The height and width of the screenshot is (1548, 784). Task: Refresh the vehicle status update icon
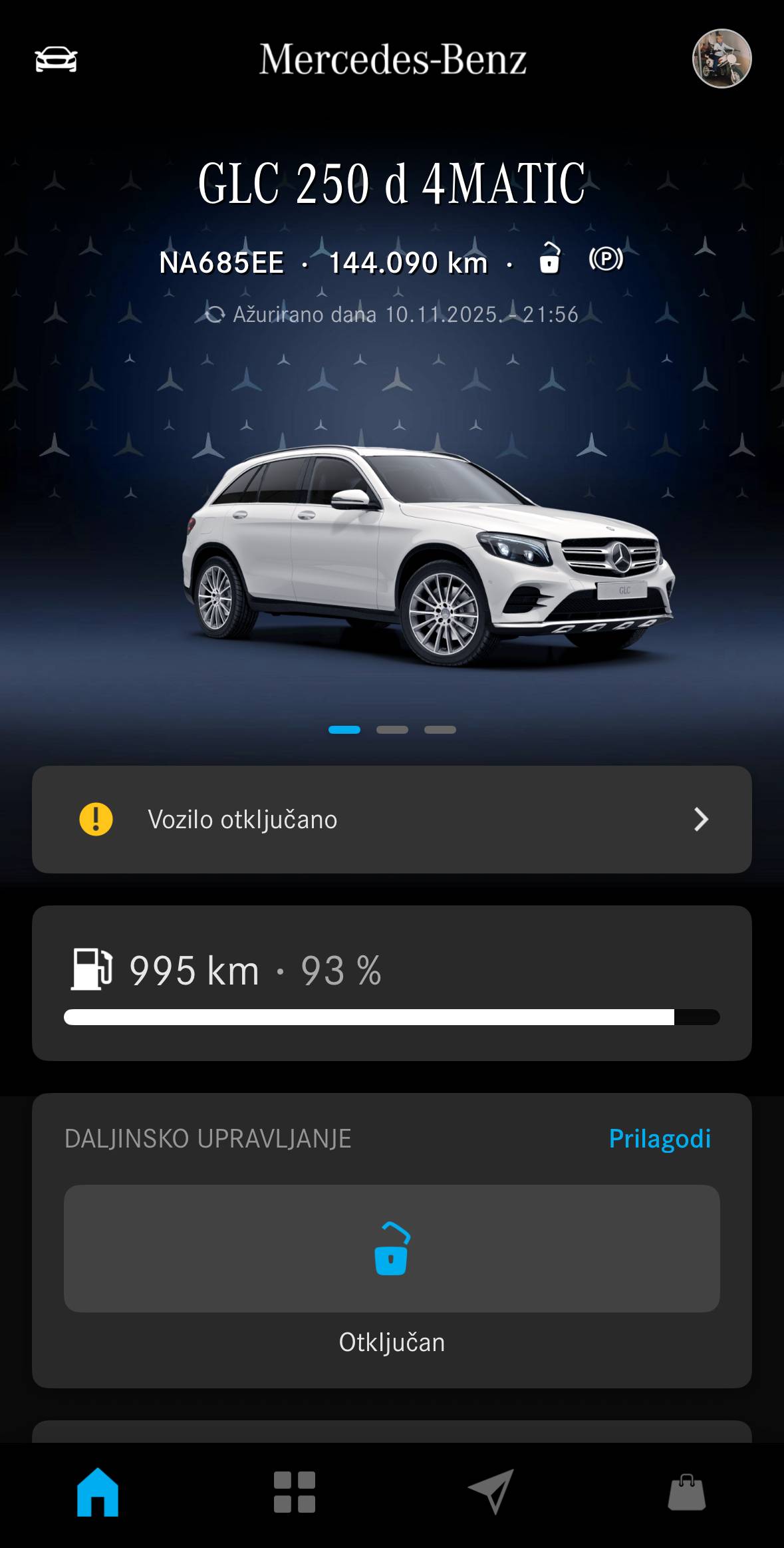tap(215, 314)
